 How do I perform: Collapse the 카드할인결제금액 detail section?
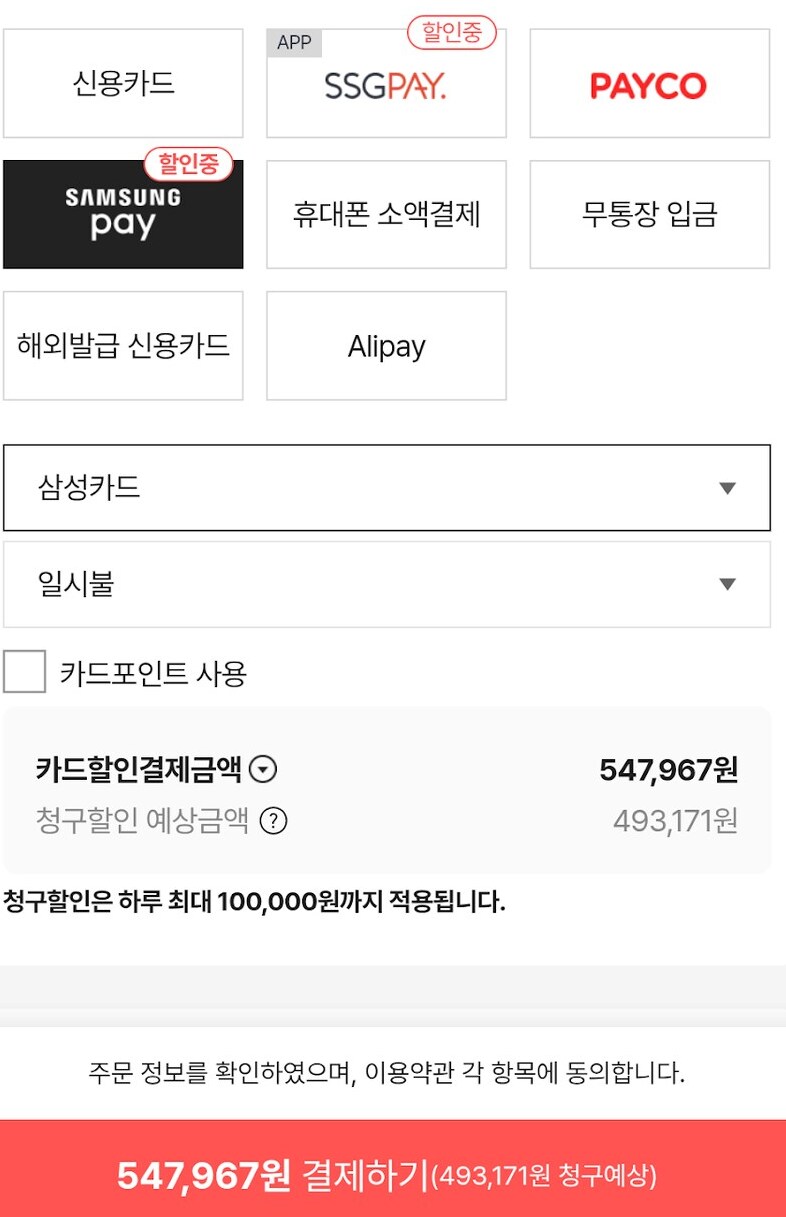pyautogui.click(x=262, y=769)
